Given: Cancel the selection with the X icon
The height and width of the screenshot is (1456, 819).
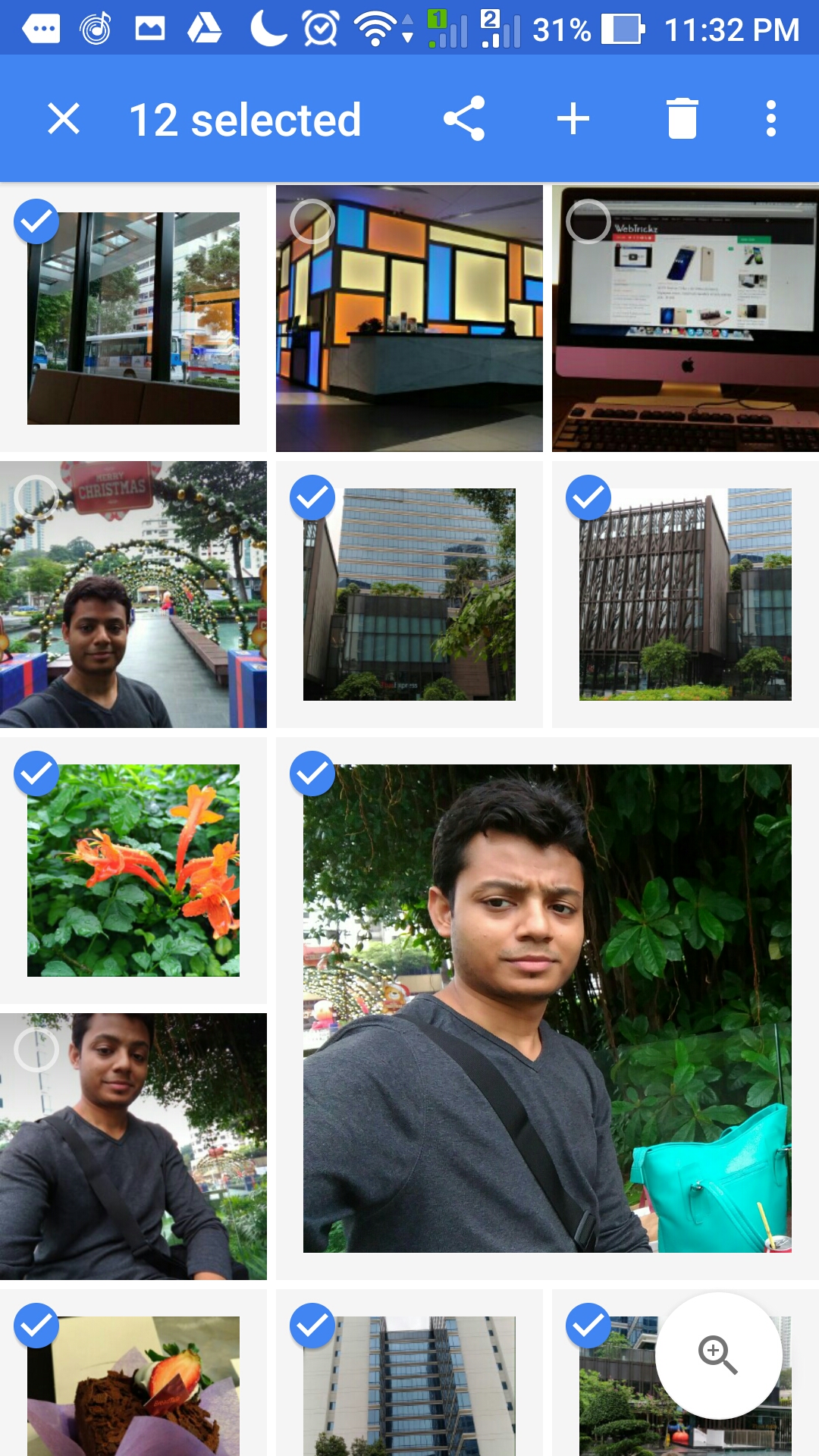Looking at the screenshot, I should point(64,119).
